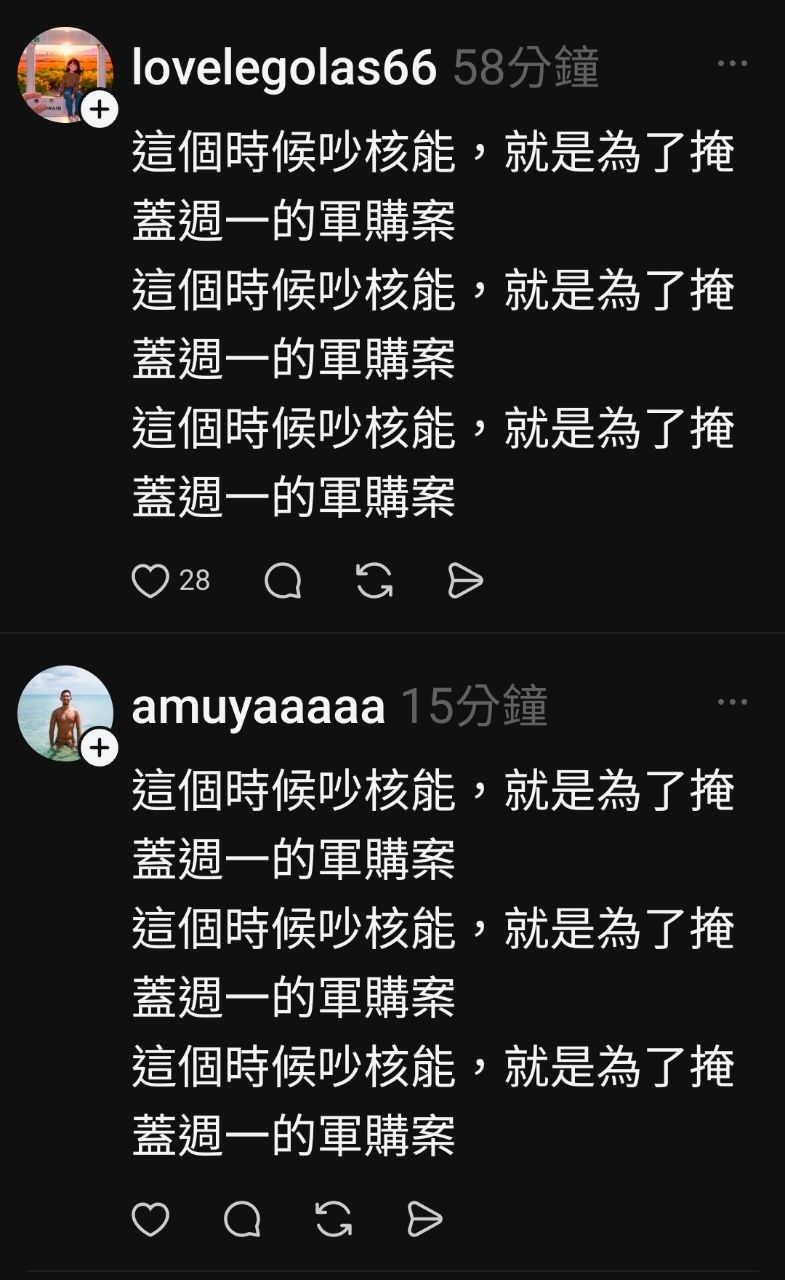Share lovelegolas66's post via send icon
This screenshot has height=1280, width=785.
(465, 581)
